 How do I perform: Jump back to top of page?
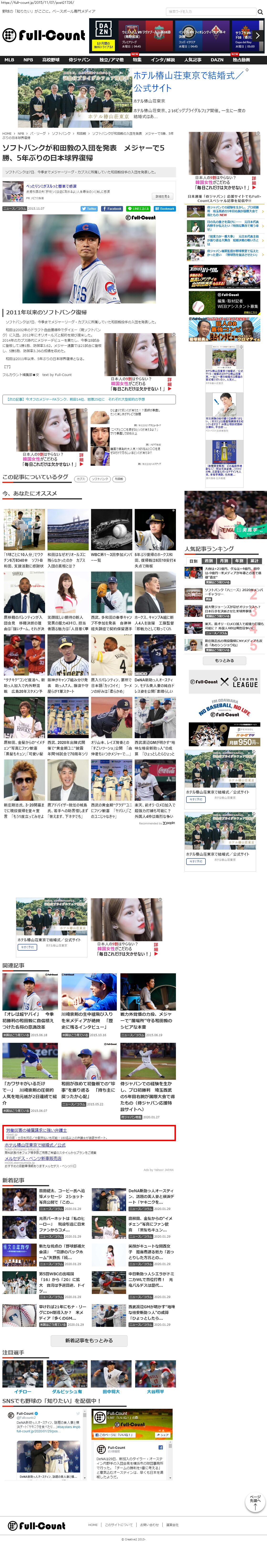(x=255, y=1503)
